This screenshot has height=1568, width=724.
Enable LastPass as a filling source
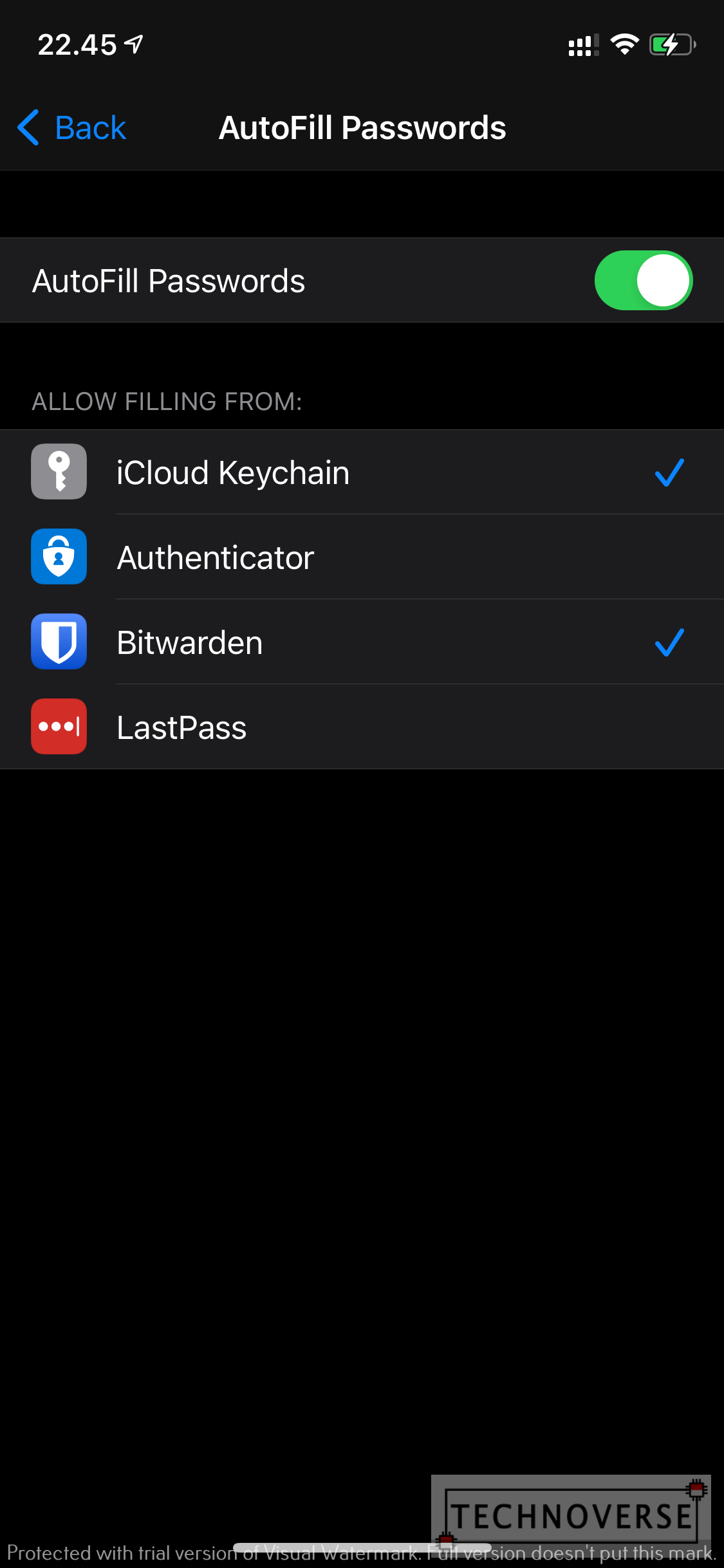coord(362,727)
